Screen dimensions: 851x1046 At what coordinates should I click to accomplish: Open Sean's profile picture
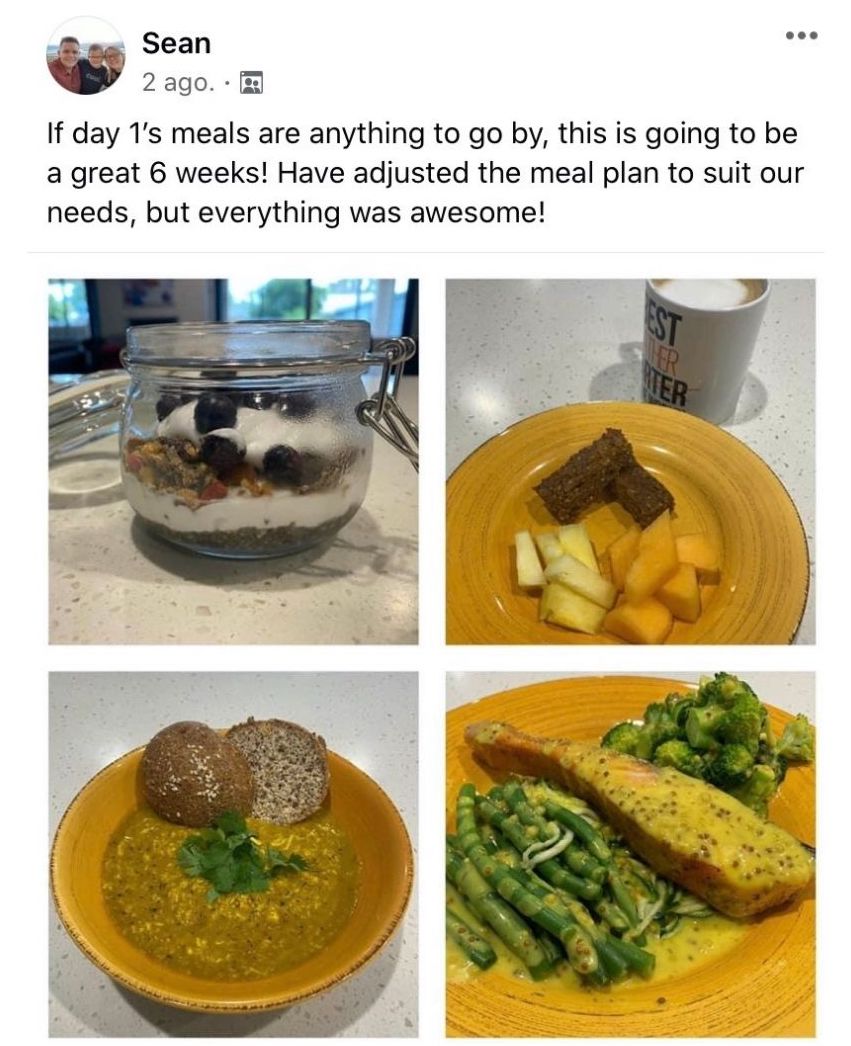click(x=85, y=56)
